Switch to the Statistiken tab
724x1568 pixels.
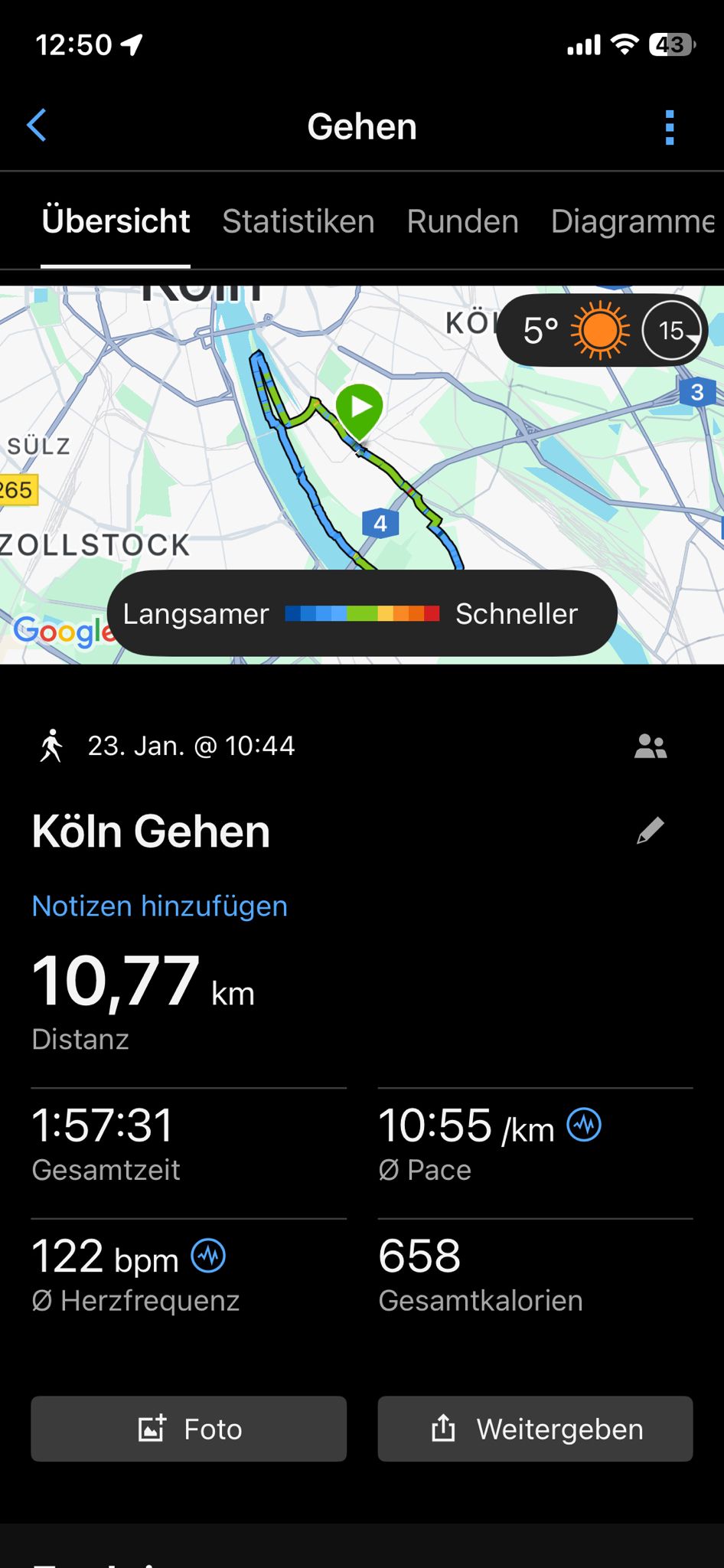[x=298, y=221]
